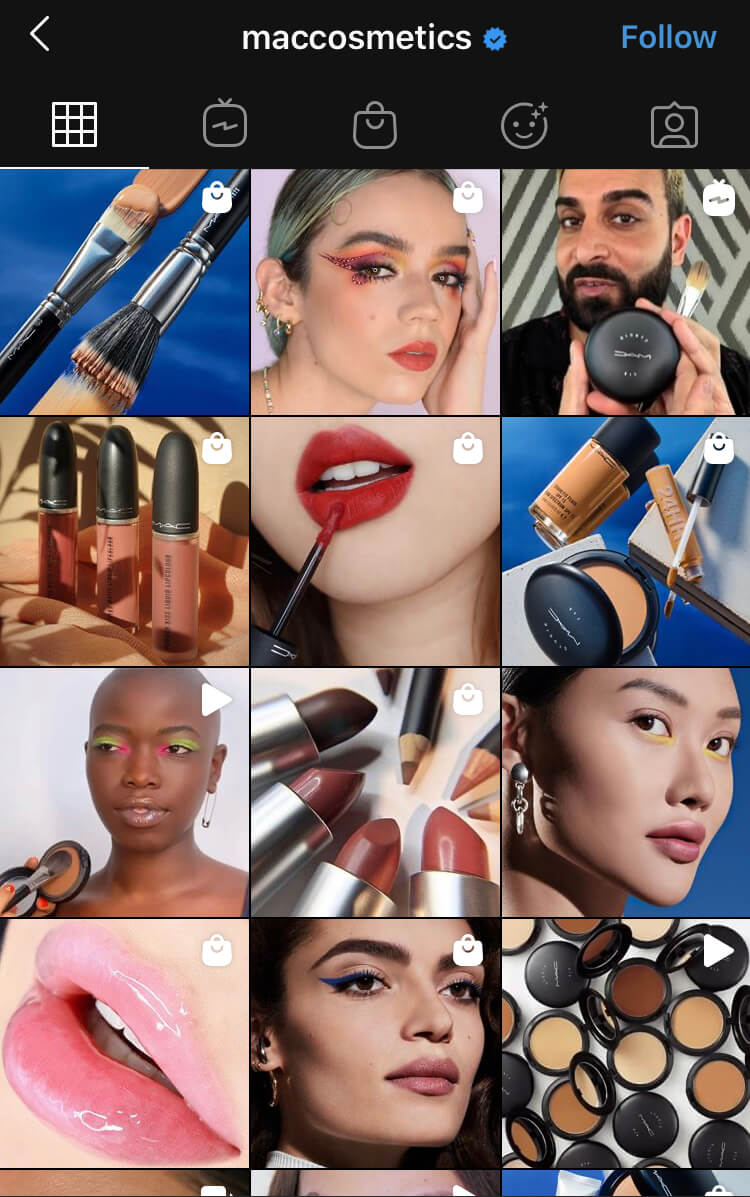Screen dimensions: 750x1197
Task: Switch to the face effects tab
Action: [524, 126]
